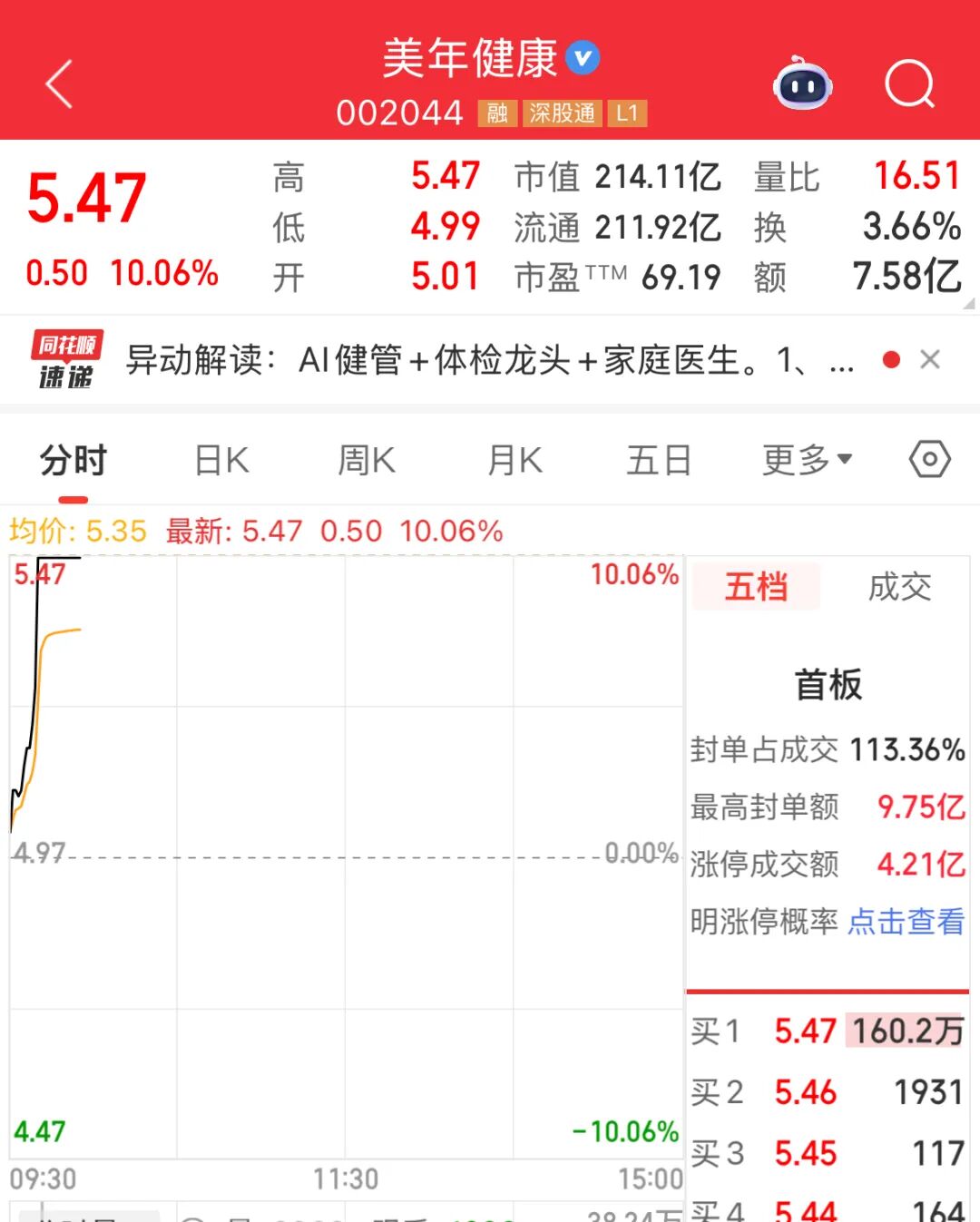
Task: Expand the 更多 chart options dropdown
Action: click(x=806, y=461)
